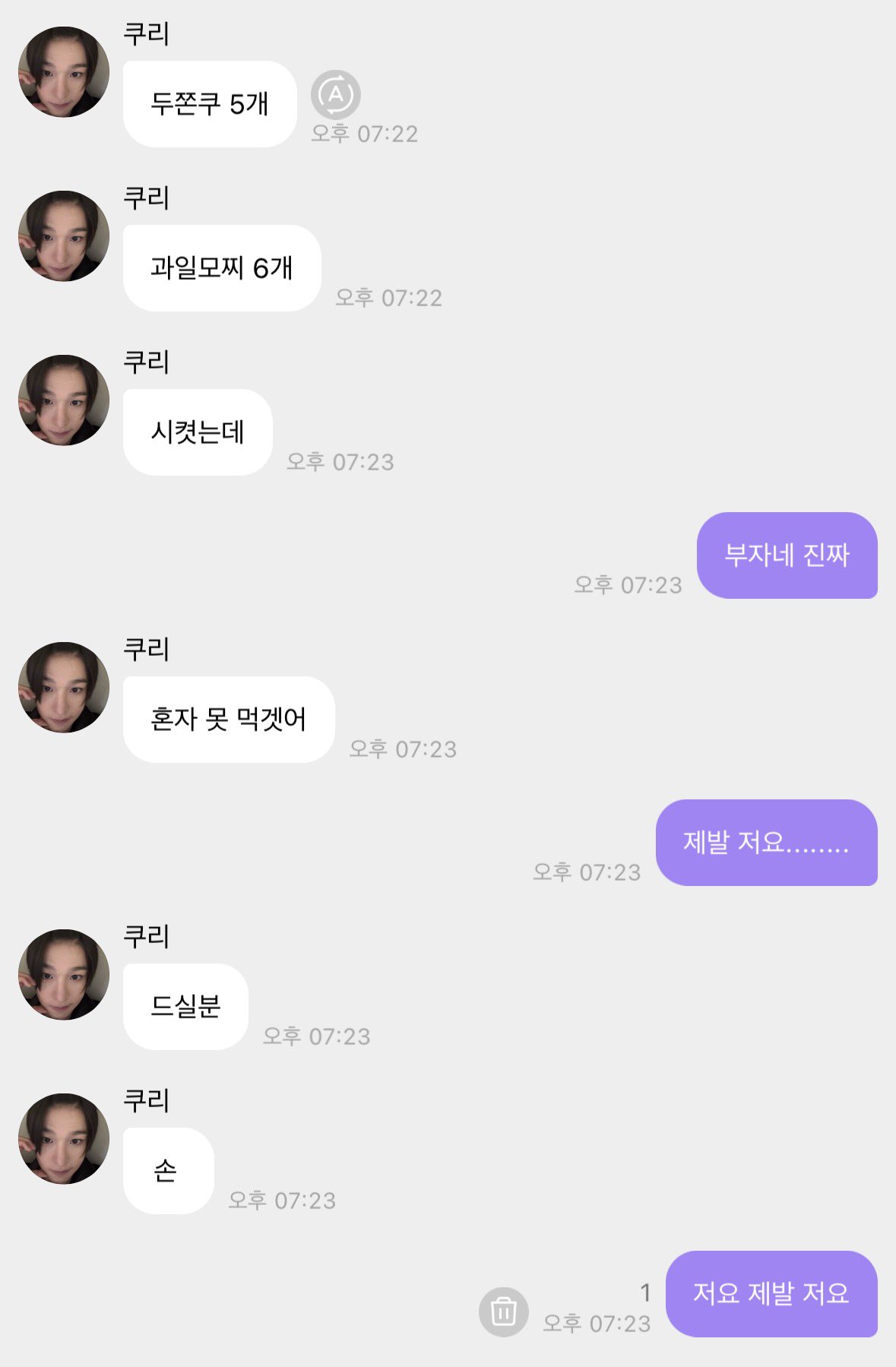Tap the short "손" message bubble

click(x=168, y=1170)
